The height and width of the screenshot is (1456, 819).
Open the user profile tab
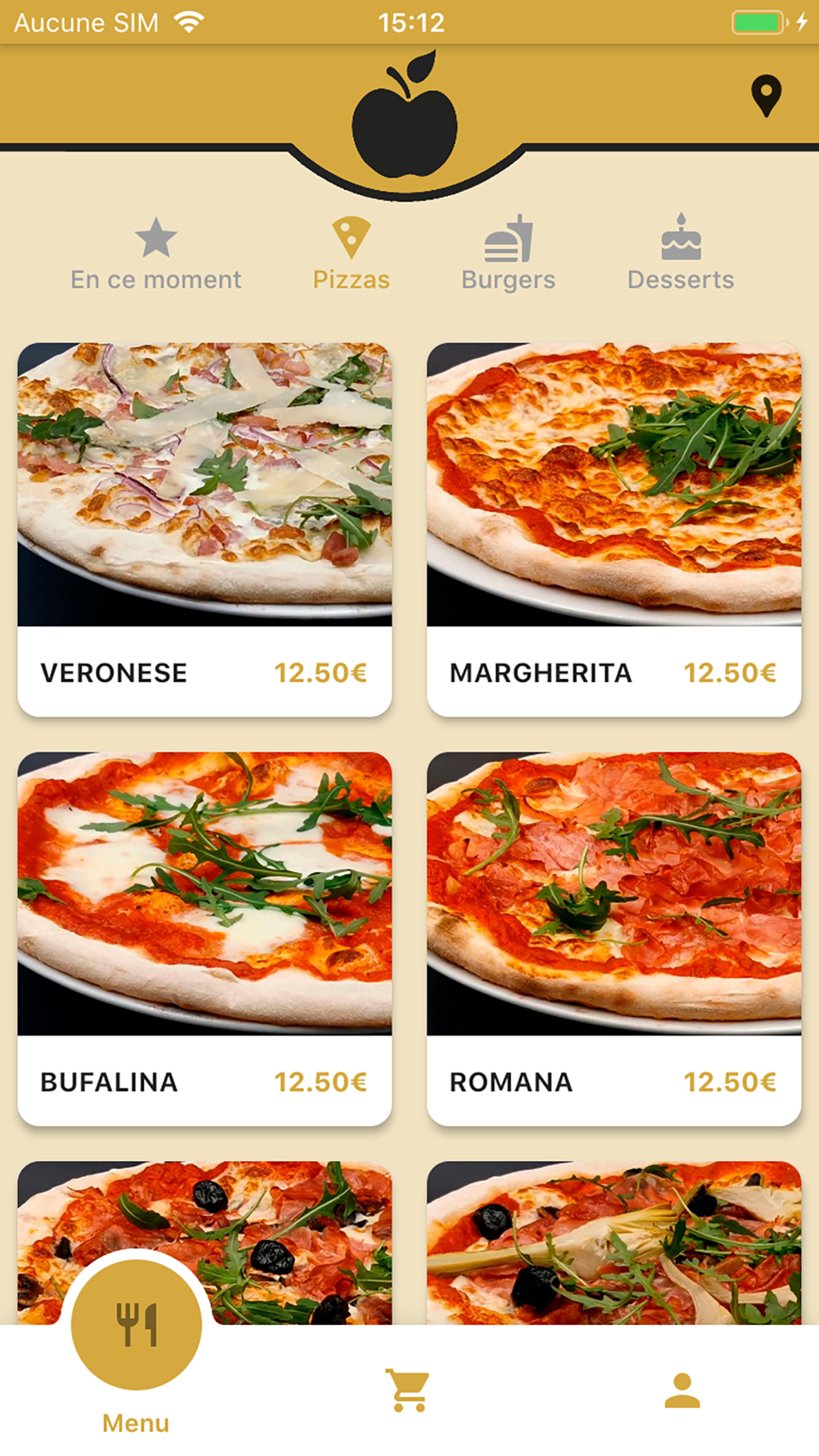tap(682, 1390)
